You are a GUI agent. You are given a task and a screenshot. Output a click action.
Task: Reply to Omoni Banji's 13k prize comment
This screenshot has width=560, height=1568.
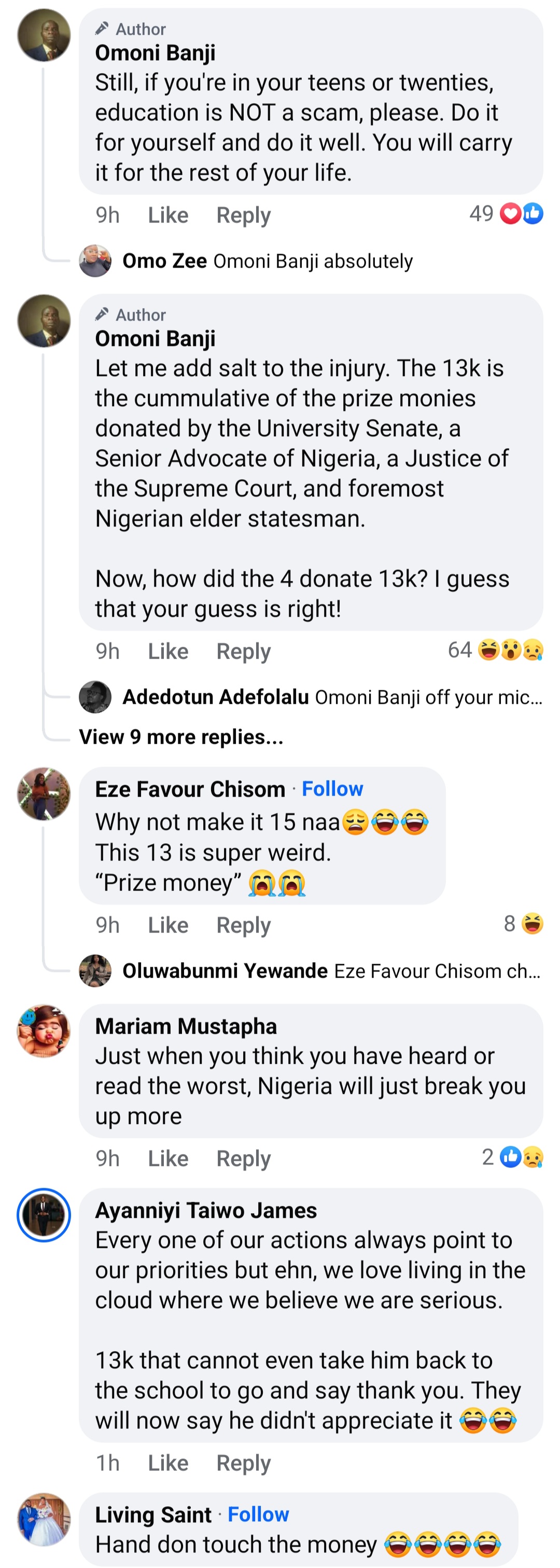244,650
